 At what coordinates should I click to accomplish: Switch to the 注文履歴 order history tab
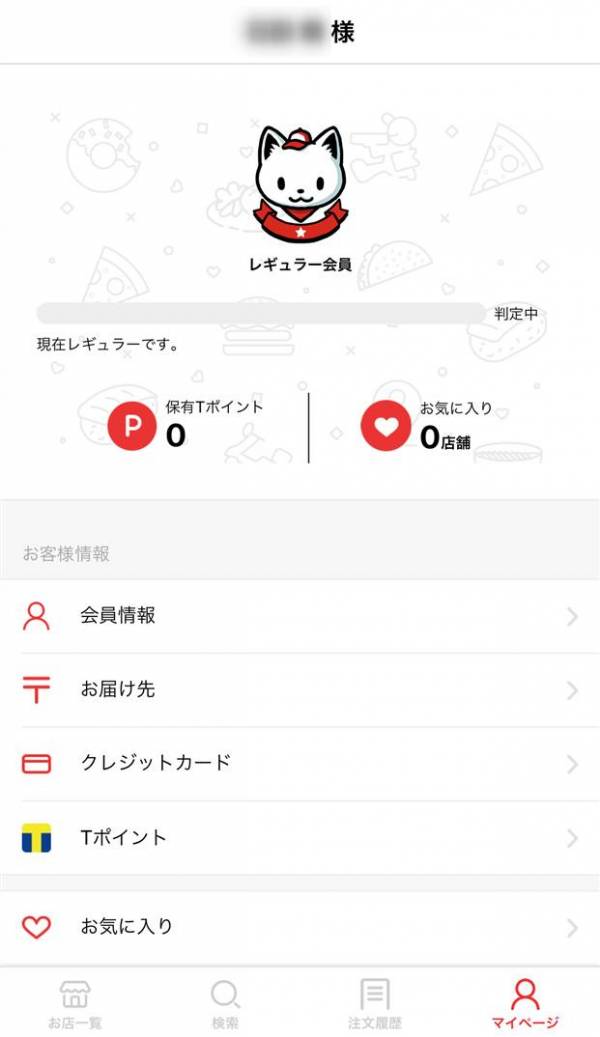click(x=375, y=1003)
